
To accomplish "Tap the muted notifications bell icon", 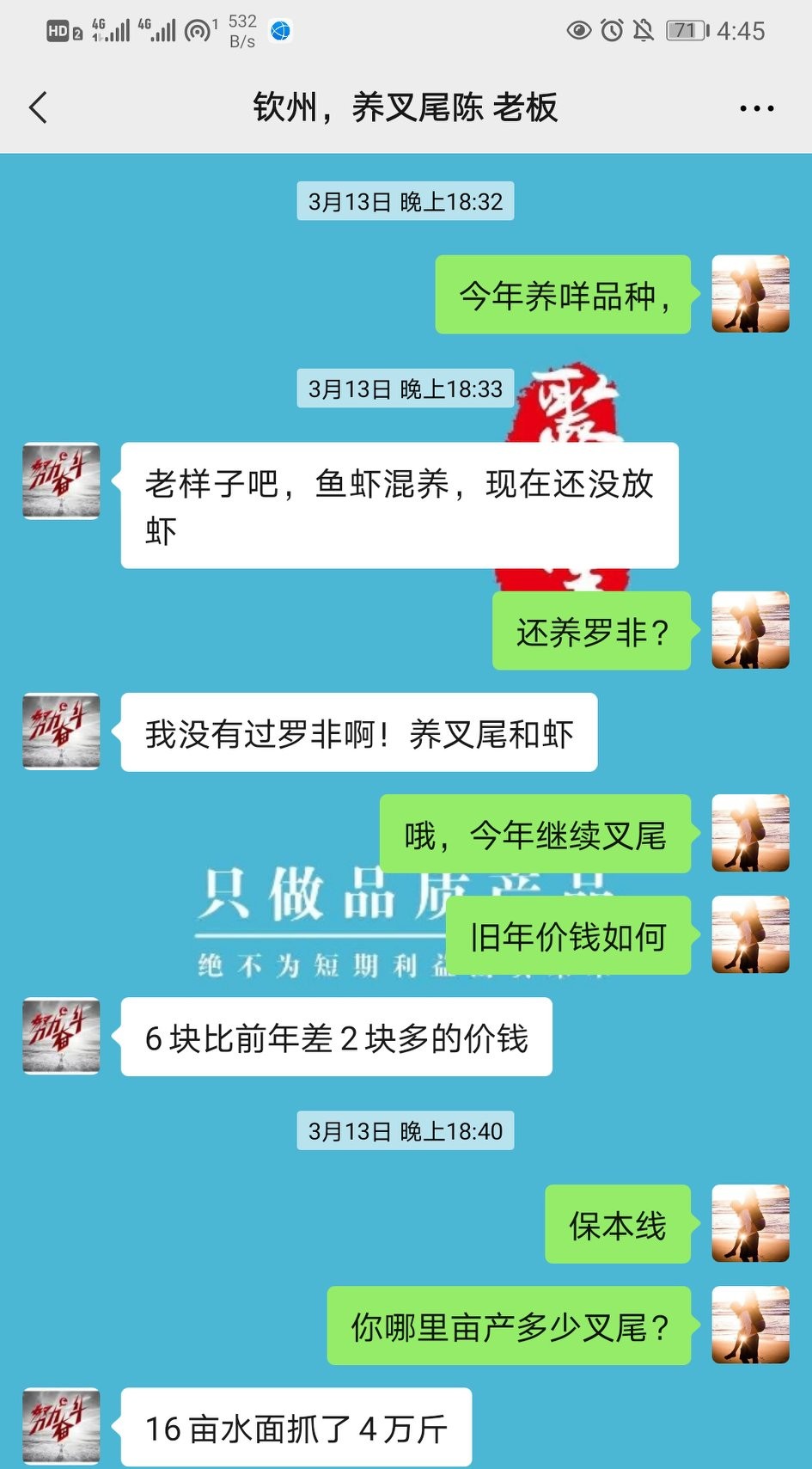I will click(644, 31).
